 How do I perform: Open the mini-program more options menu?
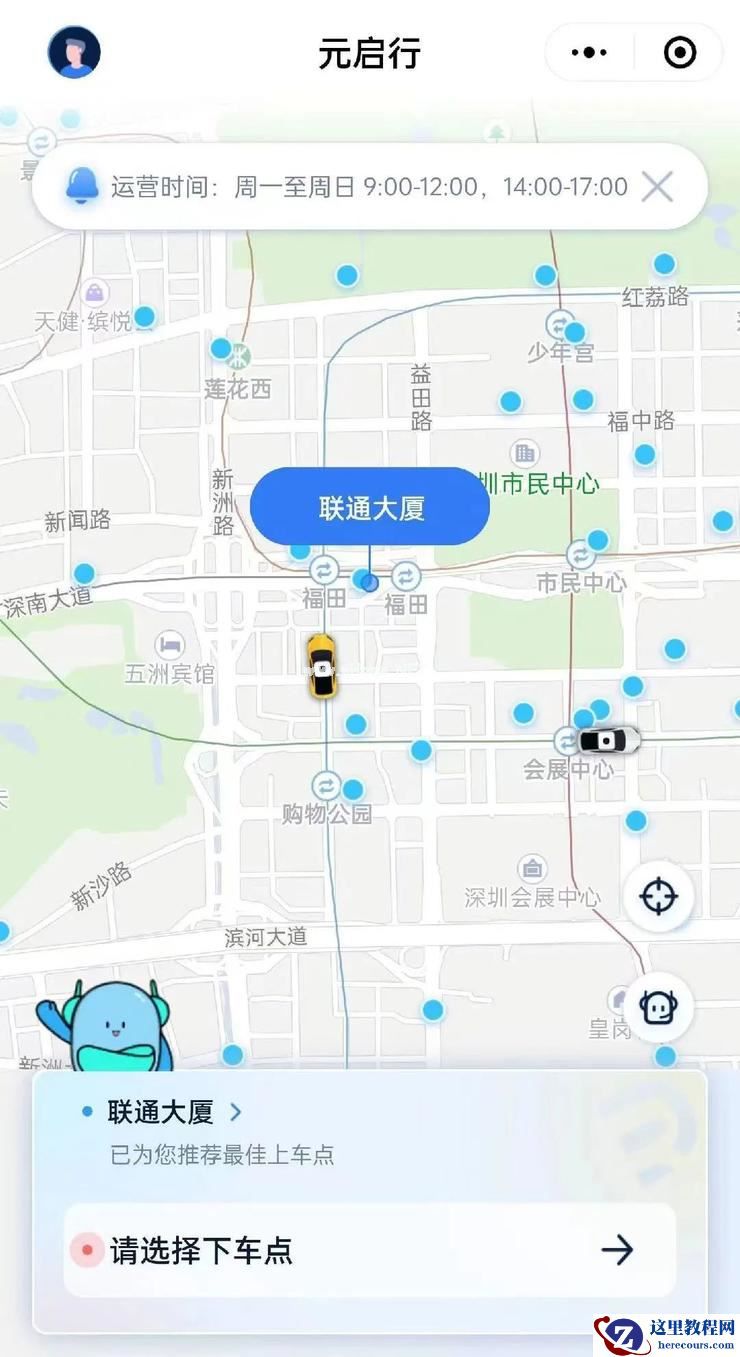pos(590,51)
